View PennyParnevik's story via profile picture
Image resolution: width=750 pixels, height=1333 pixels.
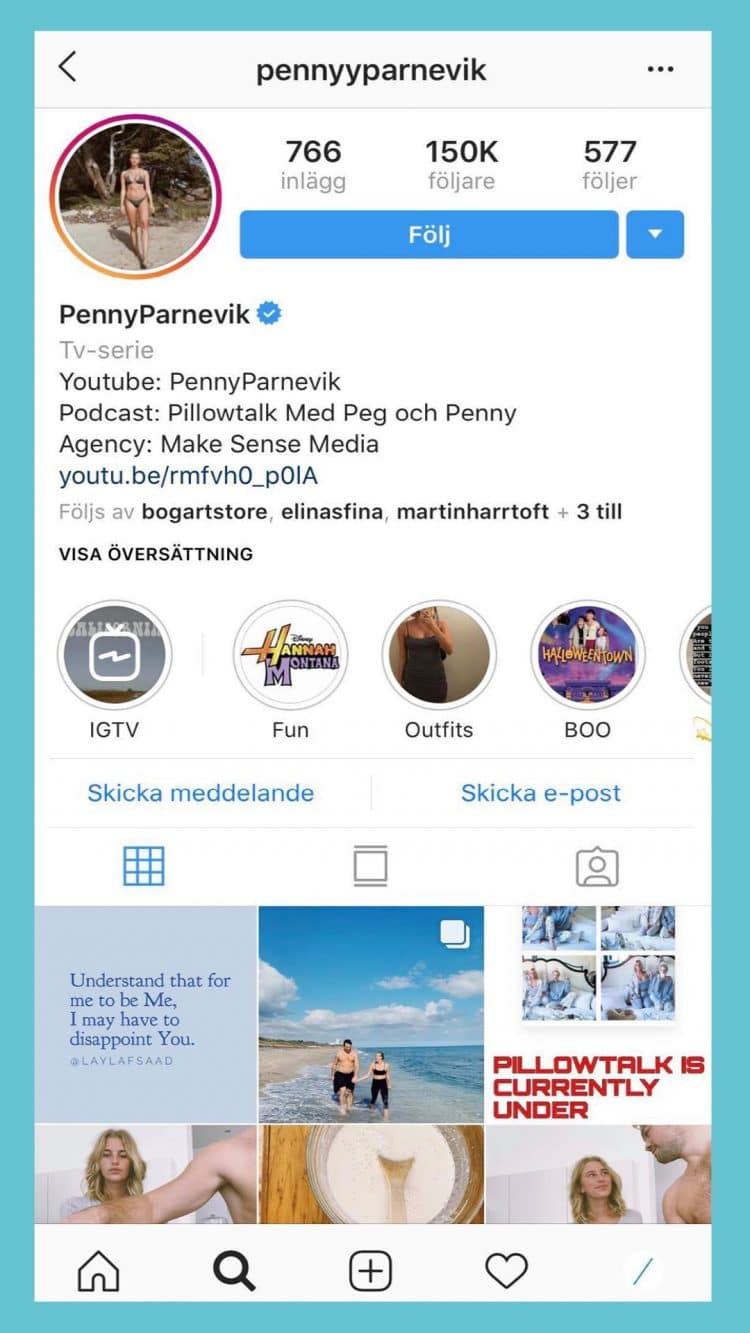tap(135, 197)
